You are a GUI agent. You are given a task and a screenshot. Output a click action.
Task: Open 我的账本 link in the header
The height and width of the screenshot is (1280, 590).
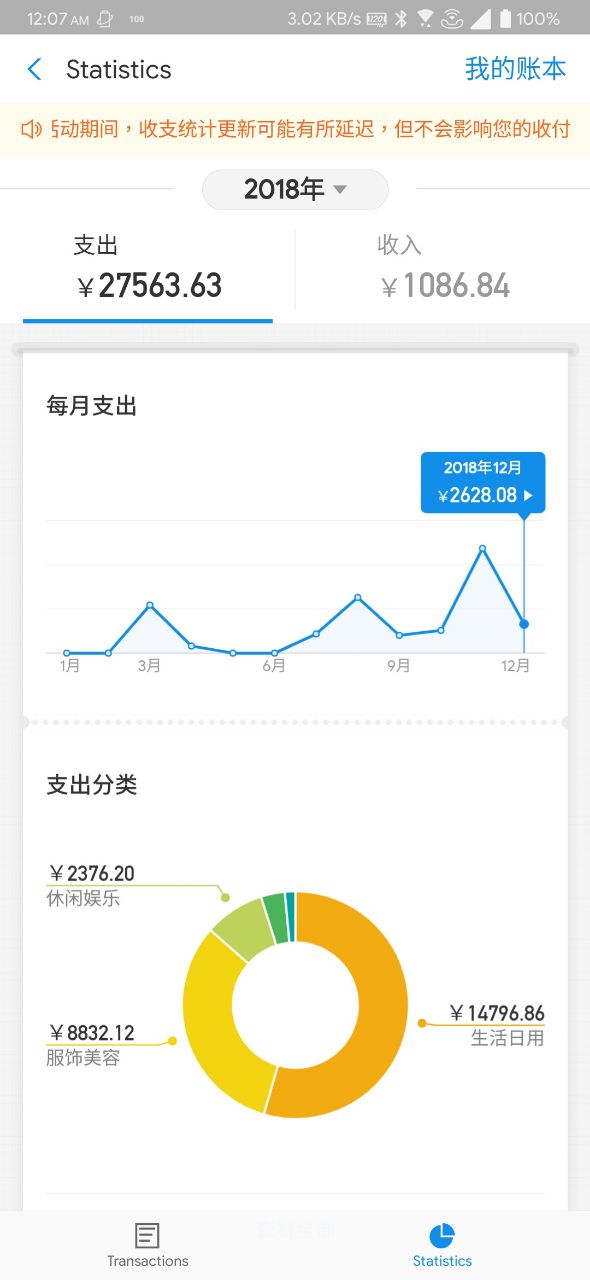tap(515, 69)
